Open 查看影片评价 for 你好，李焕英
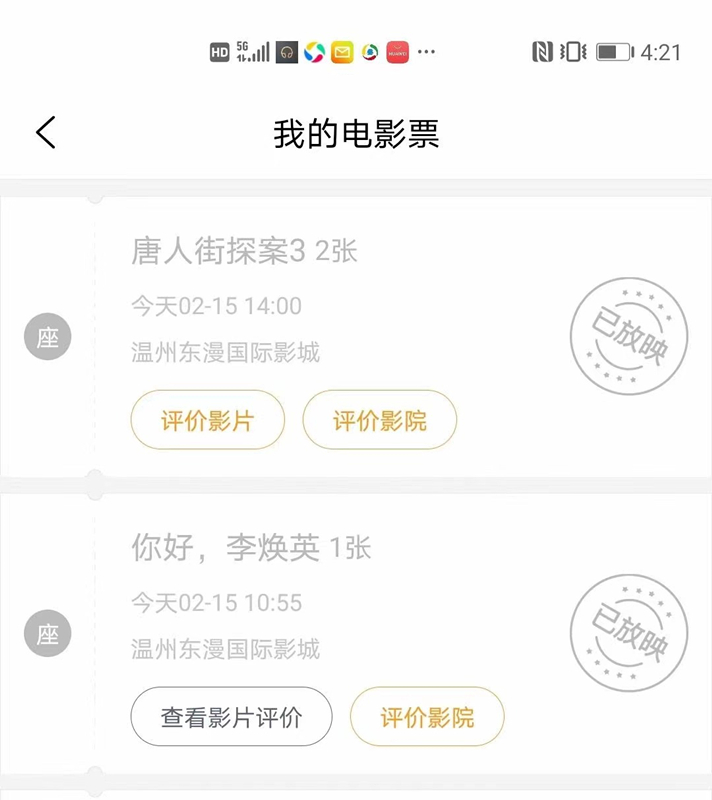The image size is (712, 800). click(231, 717)
